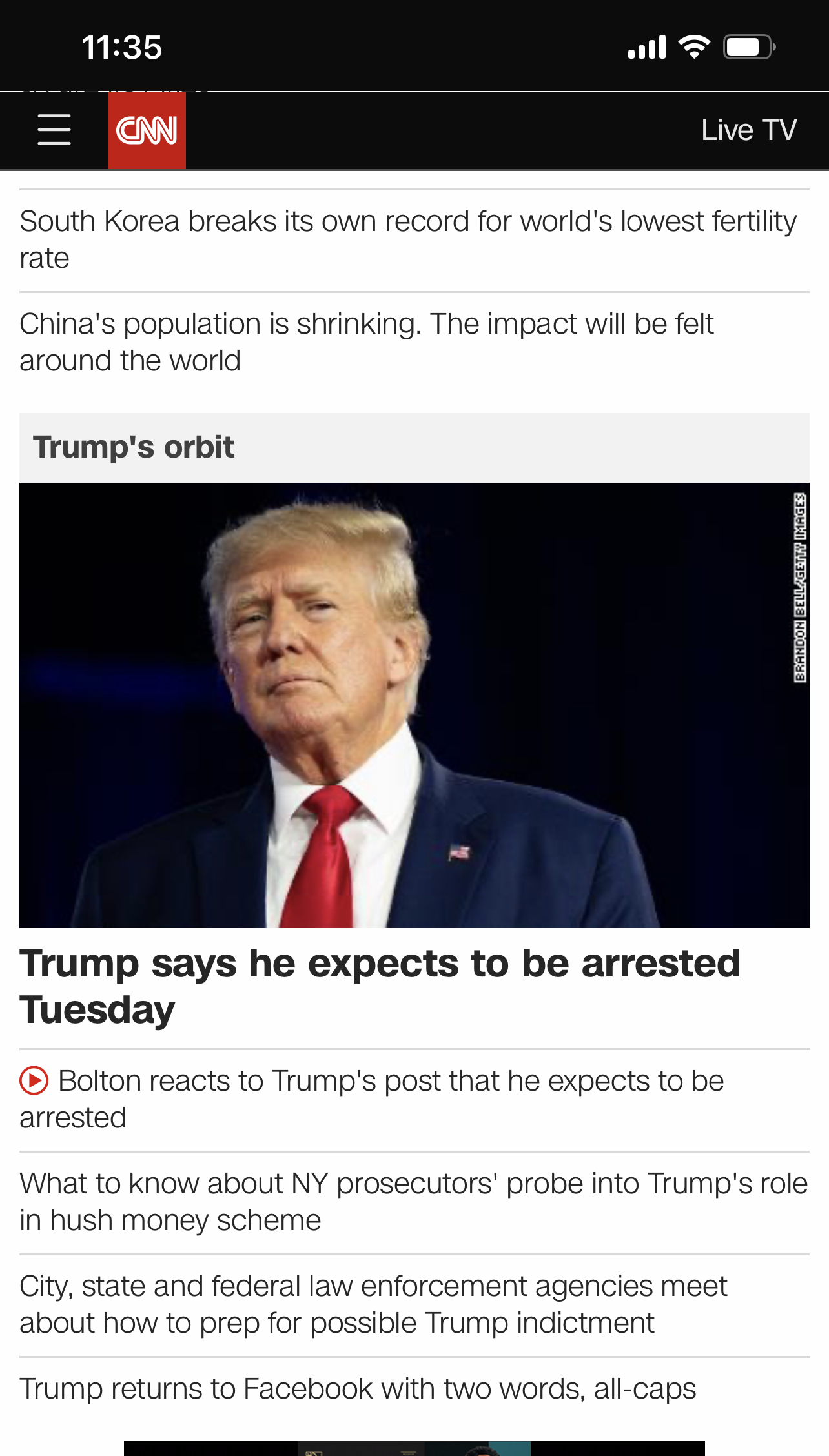829x1456 pixels.
Task: Open Trump returns to Facebook article
Action: [358, 1389]
